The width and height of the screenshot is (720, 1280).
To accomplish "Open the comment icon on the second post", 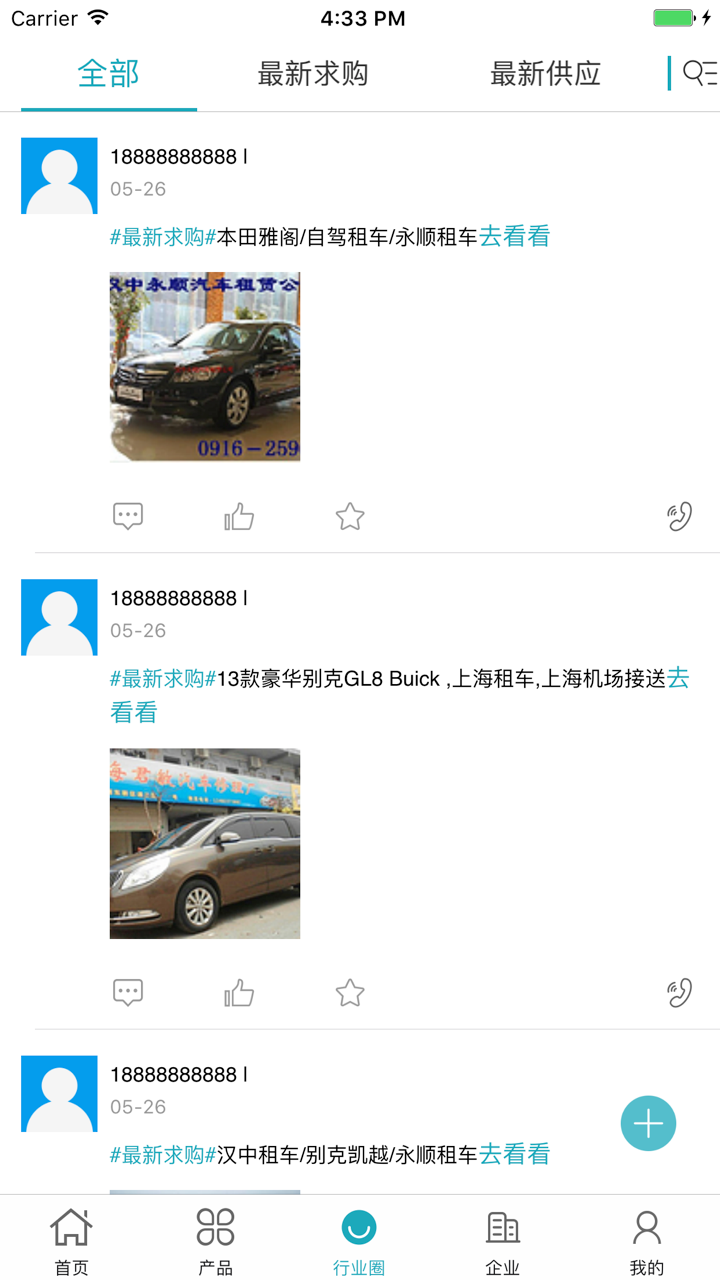I will tap(129, 992).
